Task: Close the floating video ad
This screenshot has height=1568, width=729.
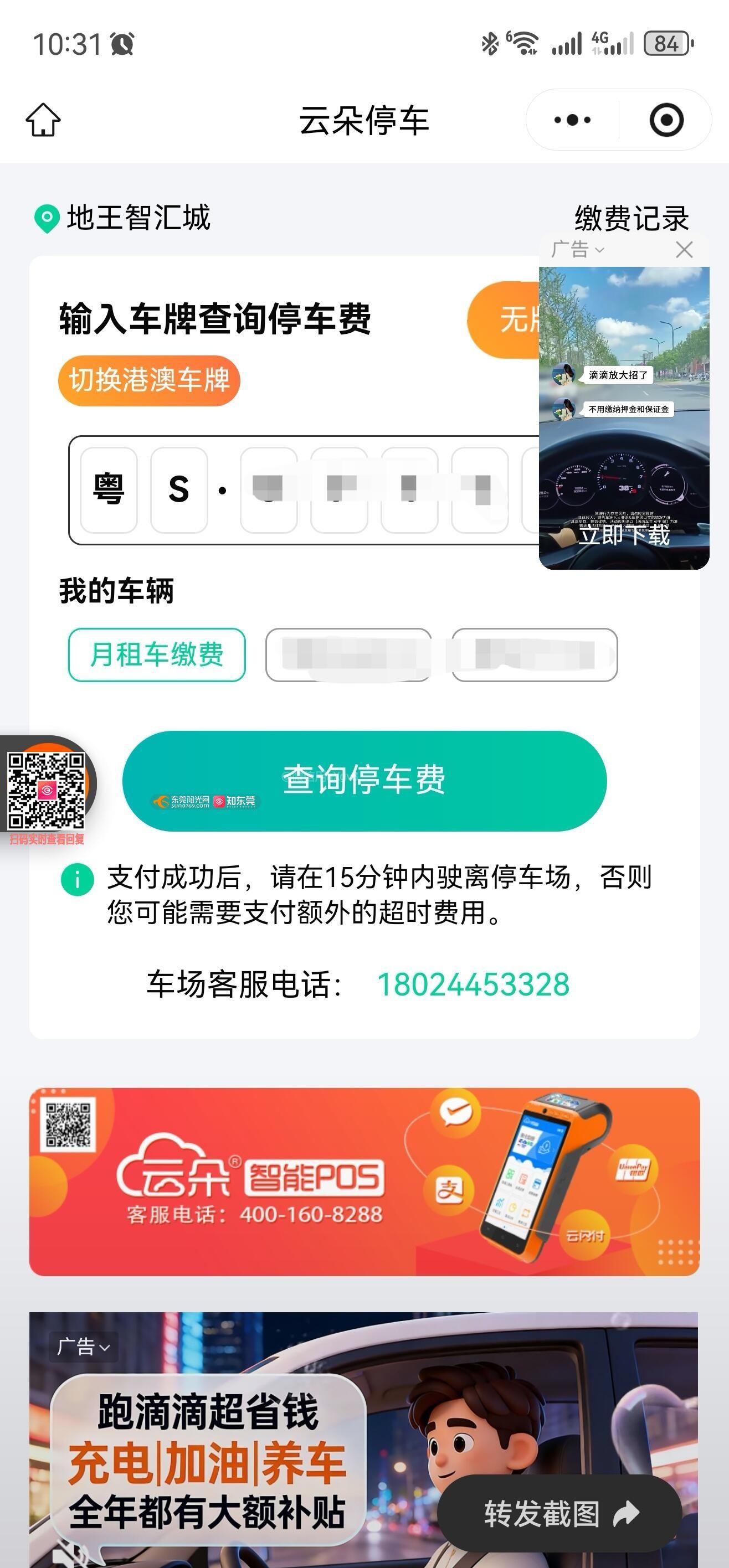Action: [684, 250]
